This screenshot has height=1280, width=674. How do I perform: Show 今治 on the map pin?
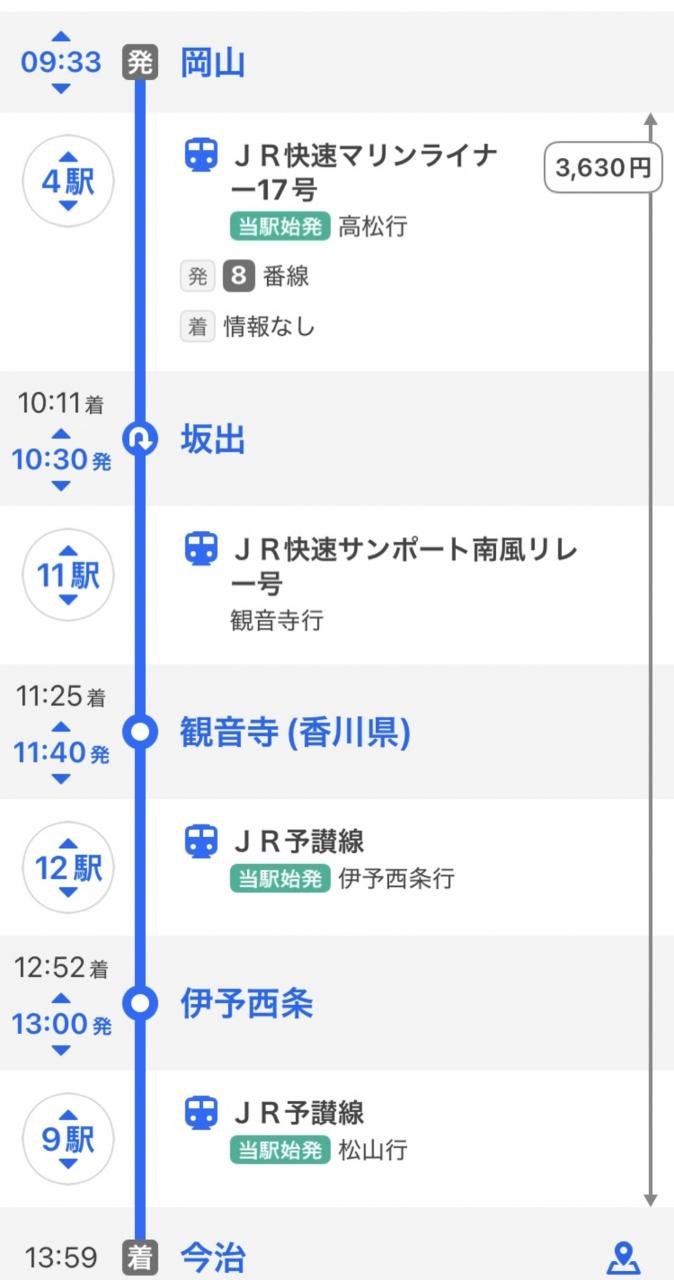(x=624, y=1257)
